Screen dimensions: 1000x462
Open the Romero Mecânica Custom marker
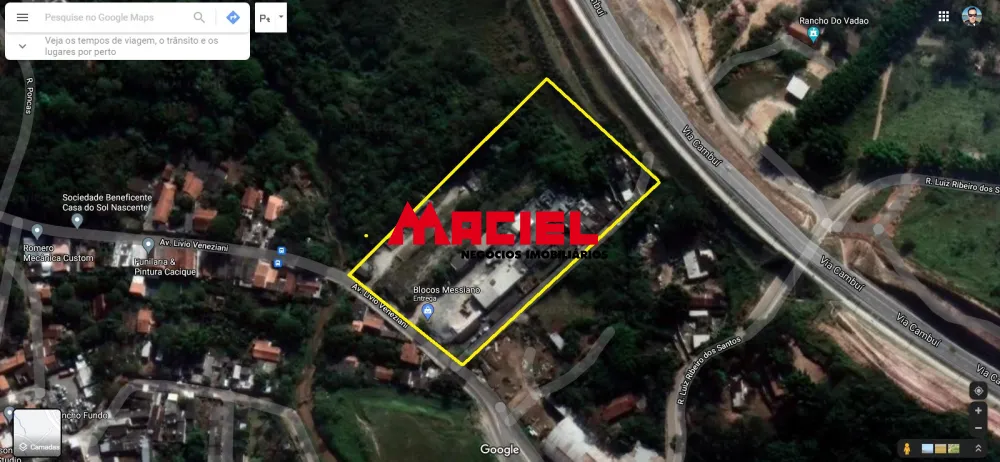point(37,231)
